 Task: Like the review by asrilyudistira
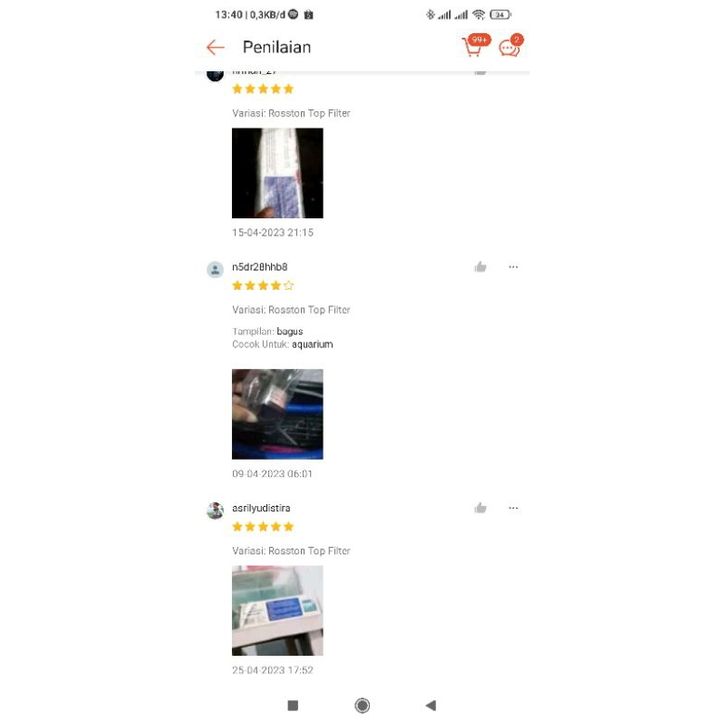[x=480, y=508]
